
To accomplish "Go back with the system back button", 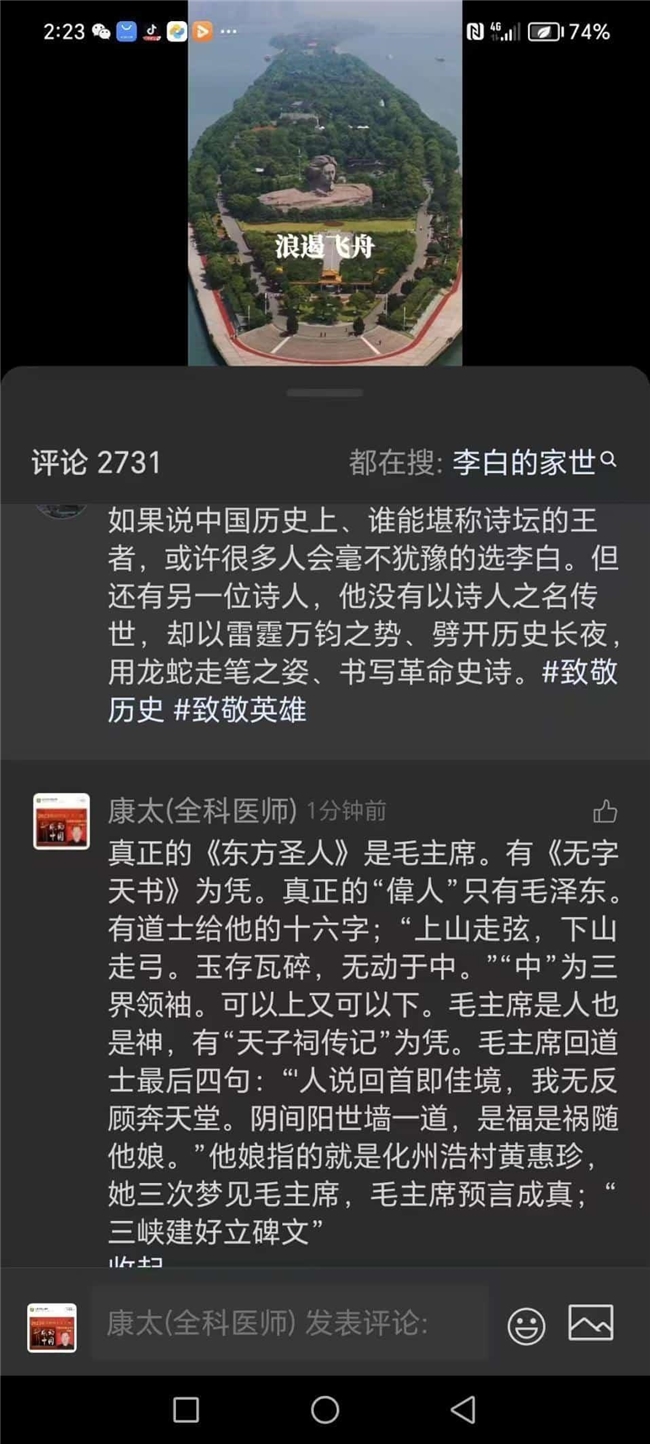I will pos(463,1410).
